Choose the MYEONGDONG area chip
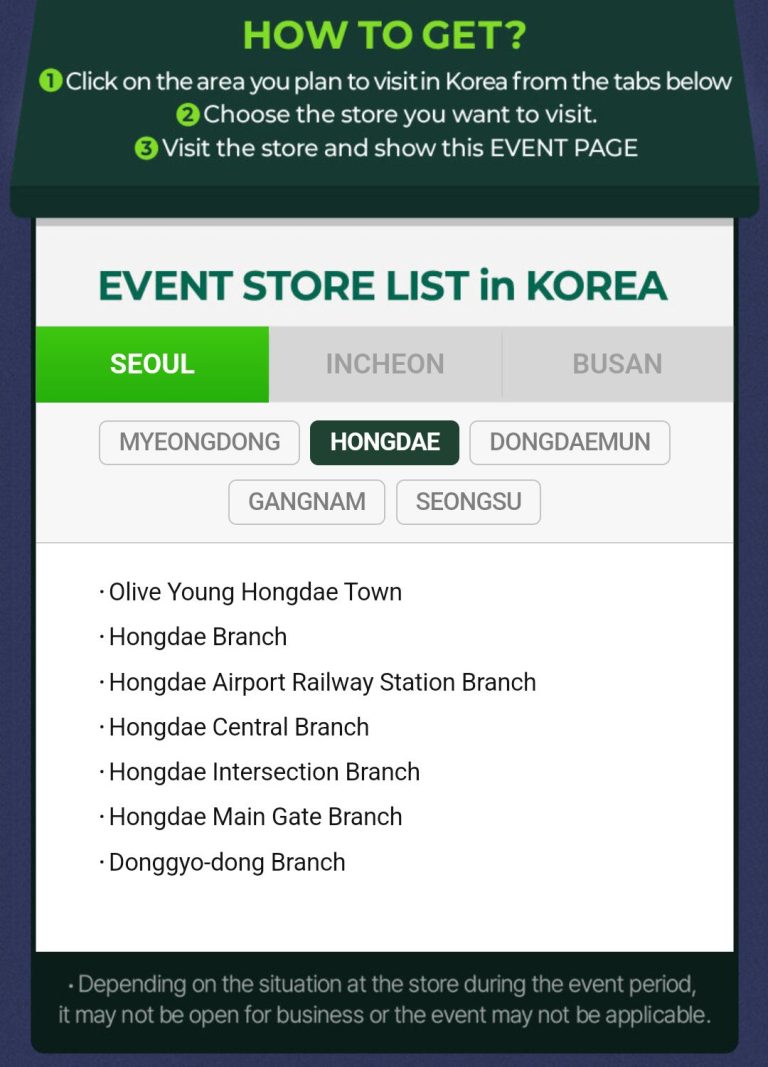 tap(199, 442)
